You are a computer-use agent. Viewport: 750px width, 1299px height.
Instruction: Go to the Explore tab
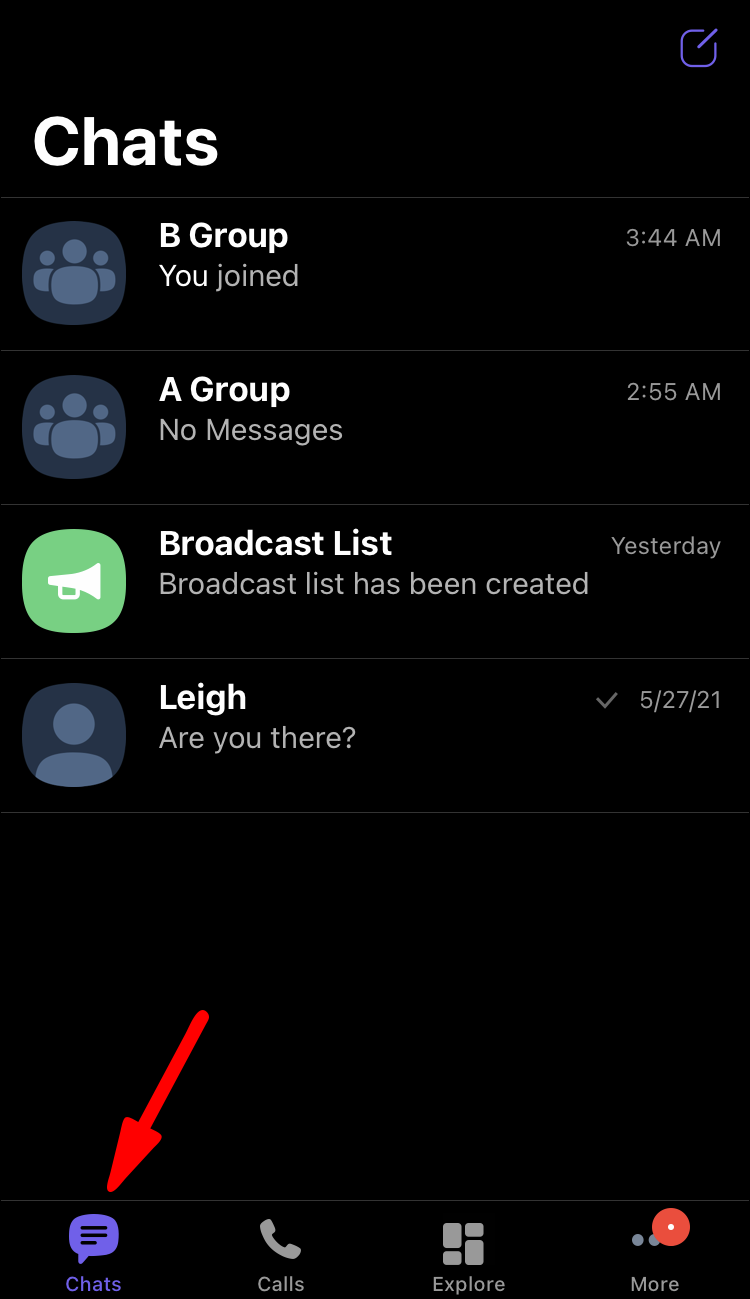[468, 1254]
